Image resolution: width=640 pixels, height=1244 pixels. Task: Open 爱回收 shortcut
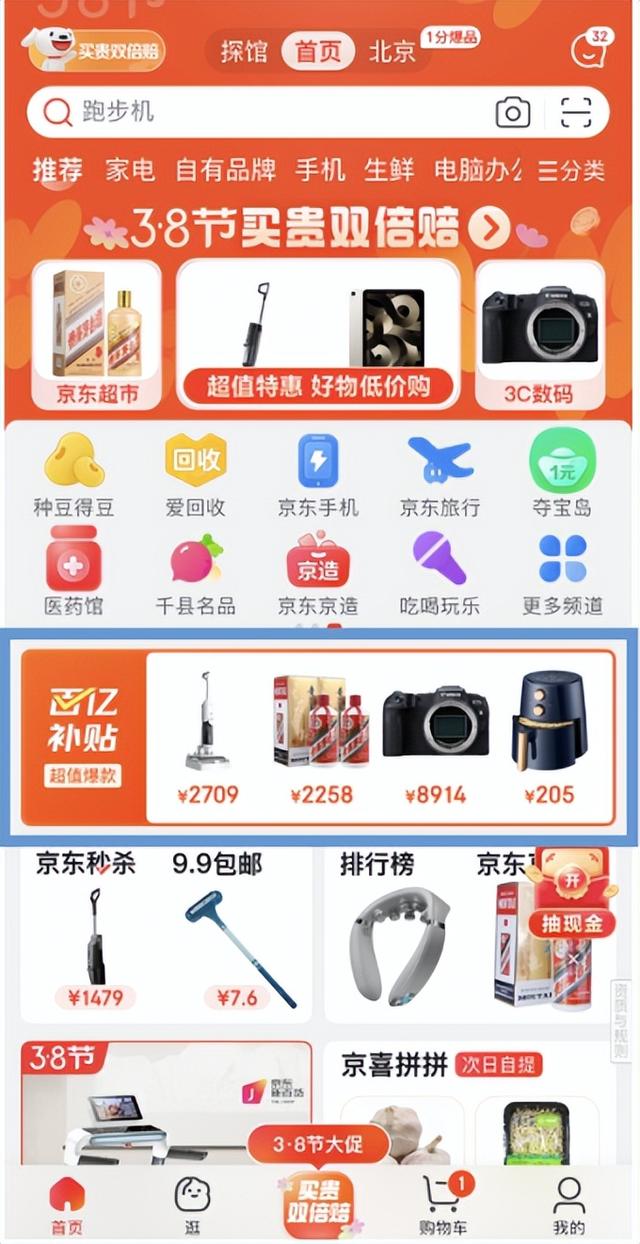pyautogui.click(x=196, y=476)
